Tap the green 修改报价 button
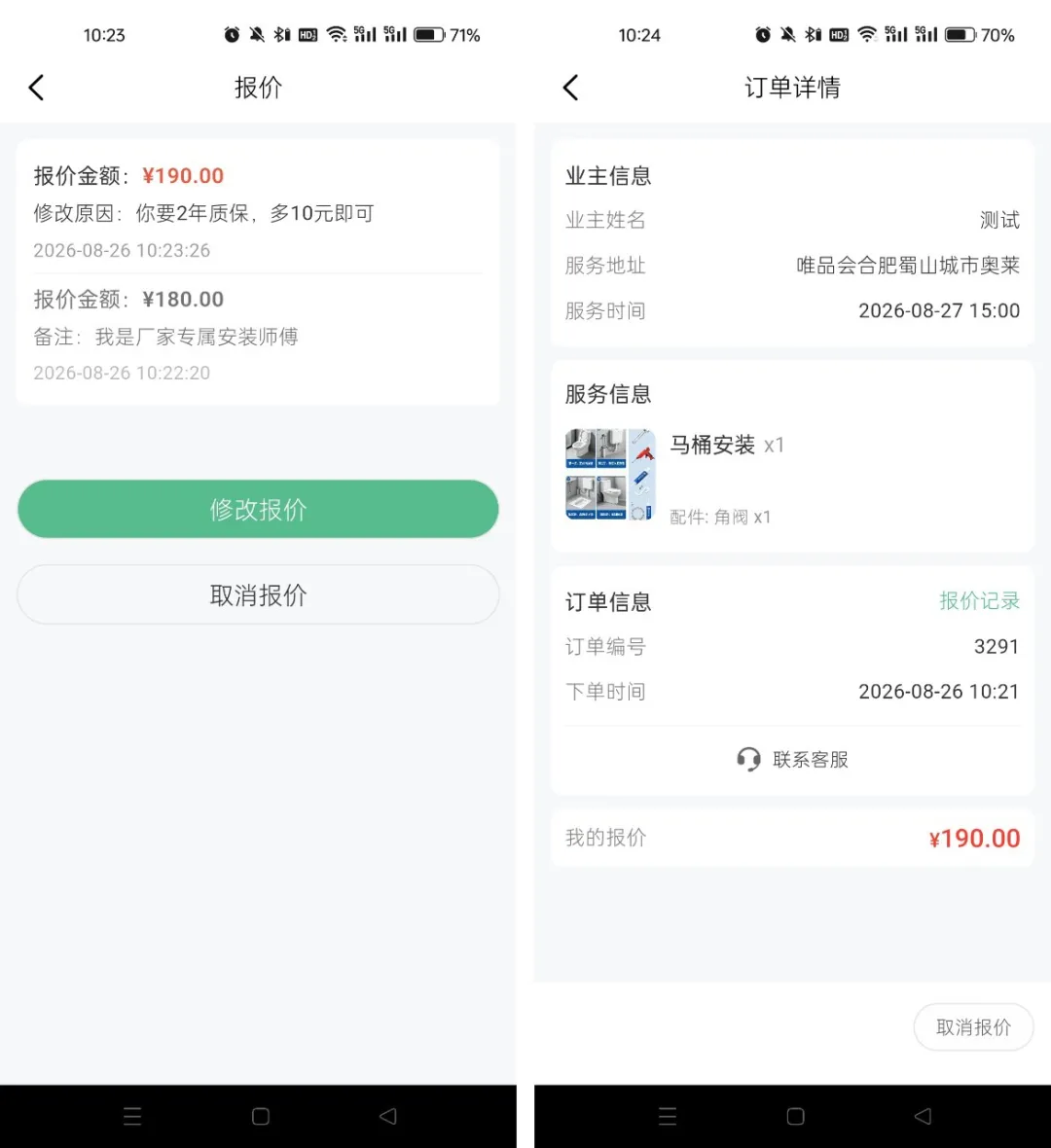The image size is (1051, 1148). (x=258, y=509)
